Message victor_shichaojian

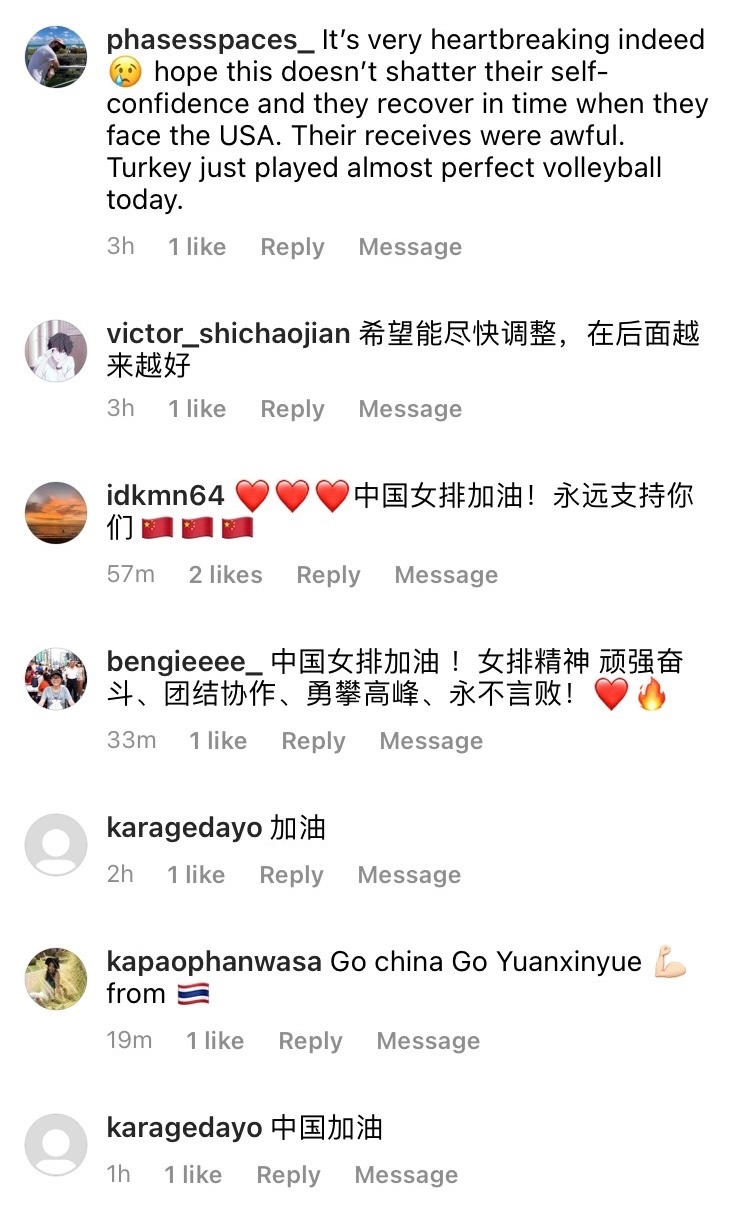[409, 408]
